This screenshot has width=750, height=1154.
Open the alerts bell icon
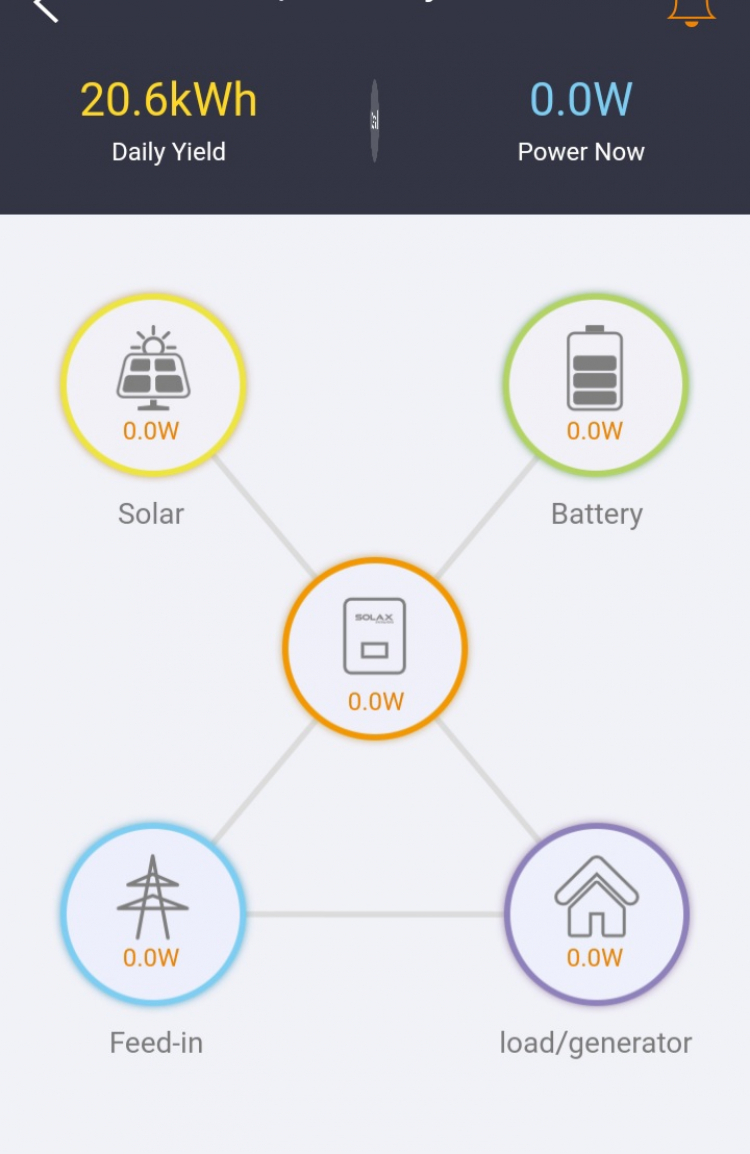tap(691, 10)
